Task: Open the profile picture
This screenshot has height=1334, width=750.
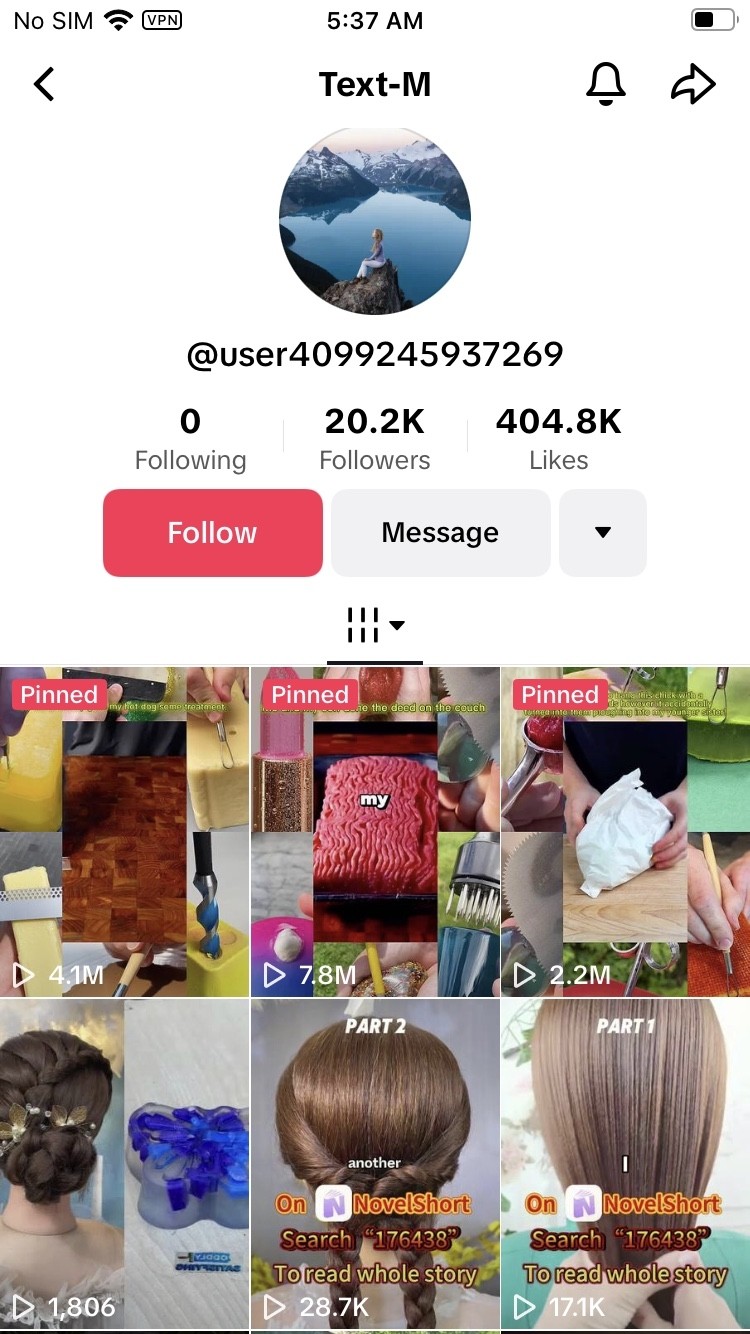Action: click(x=375, y=222)
